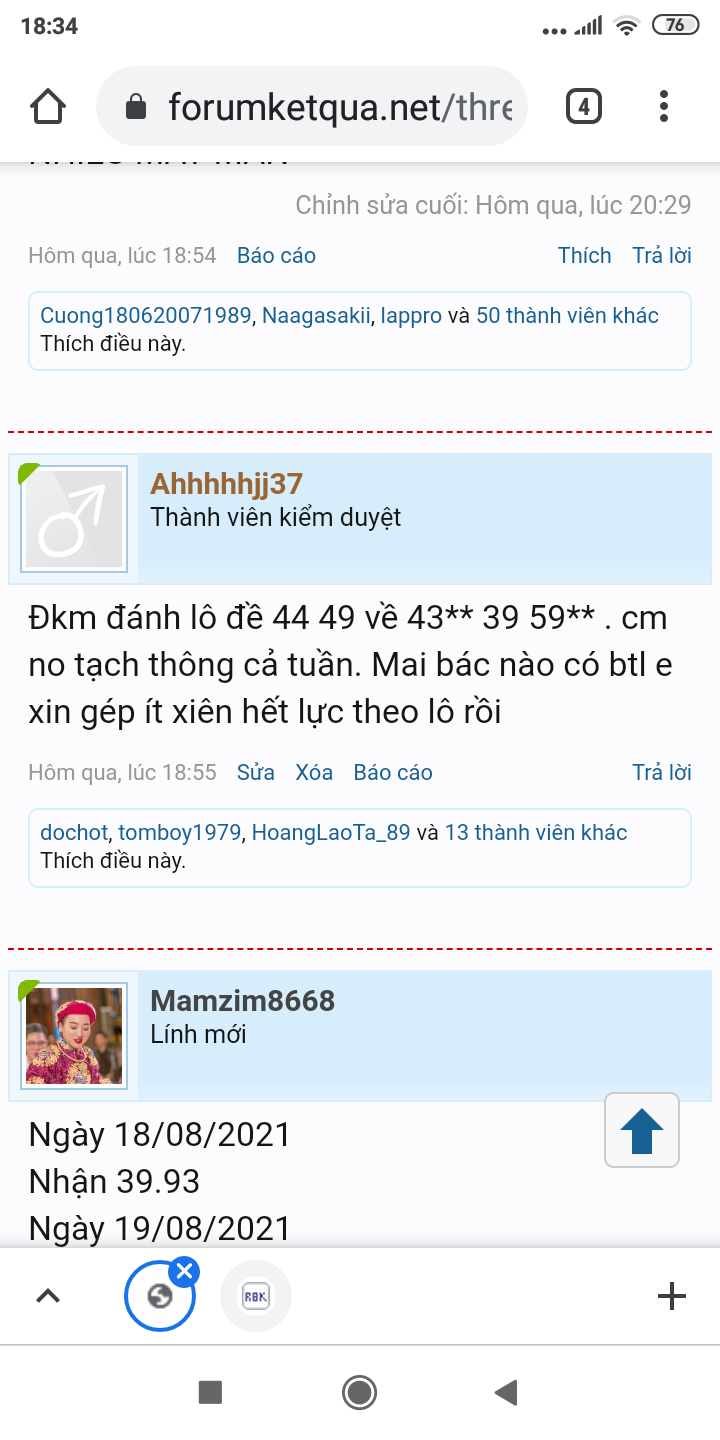Go to browser home page

pyautogui.click(x=48, y=106)
